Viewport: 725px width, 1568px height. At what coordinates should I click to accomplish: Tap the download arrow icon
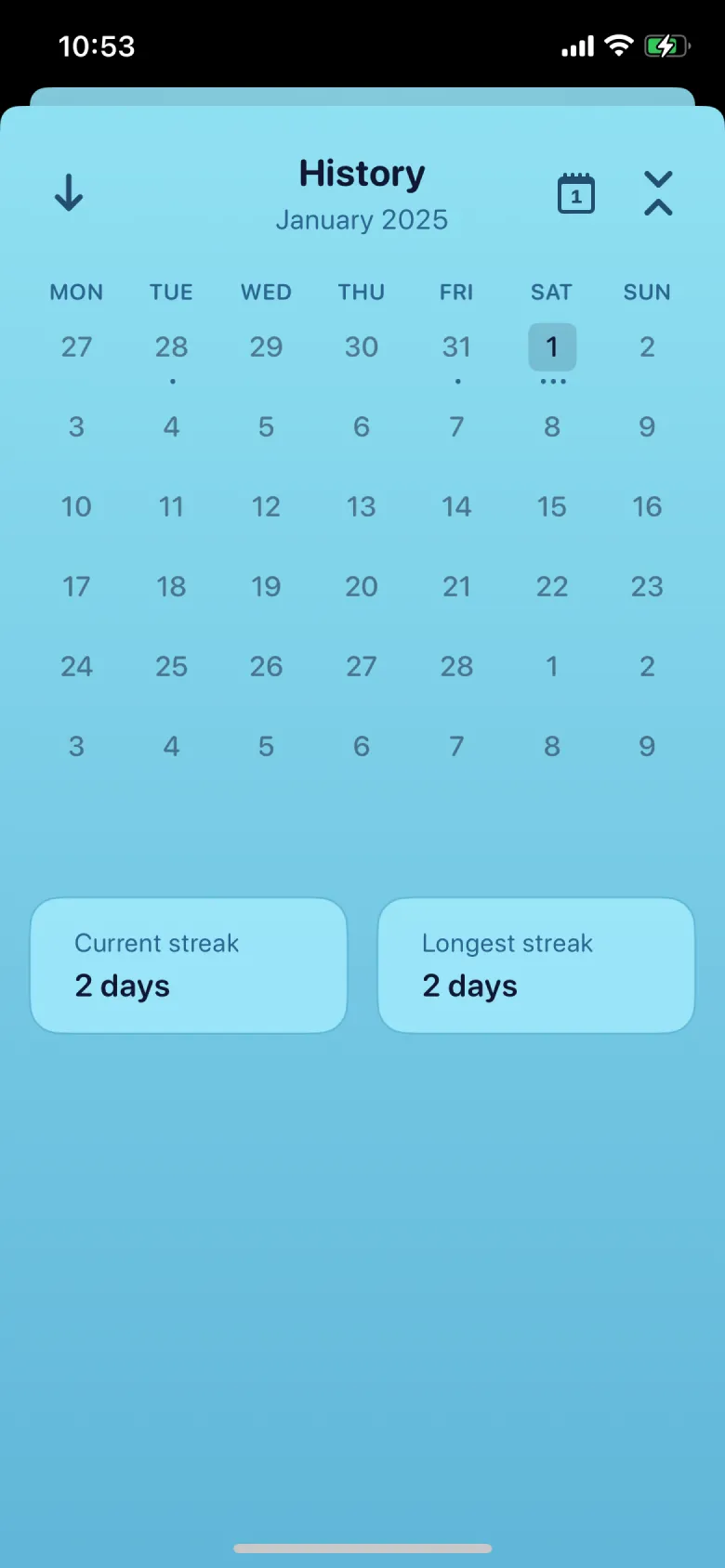click(68, 193)
